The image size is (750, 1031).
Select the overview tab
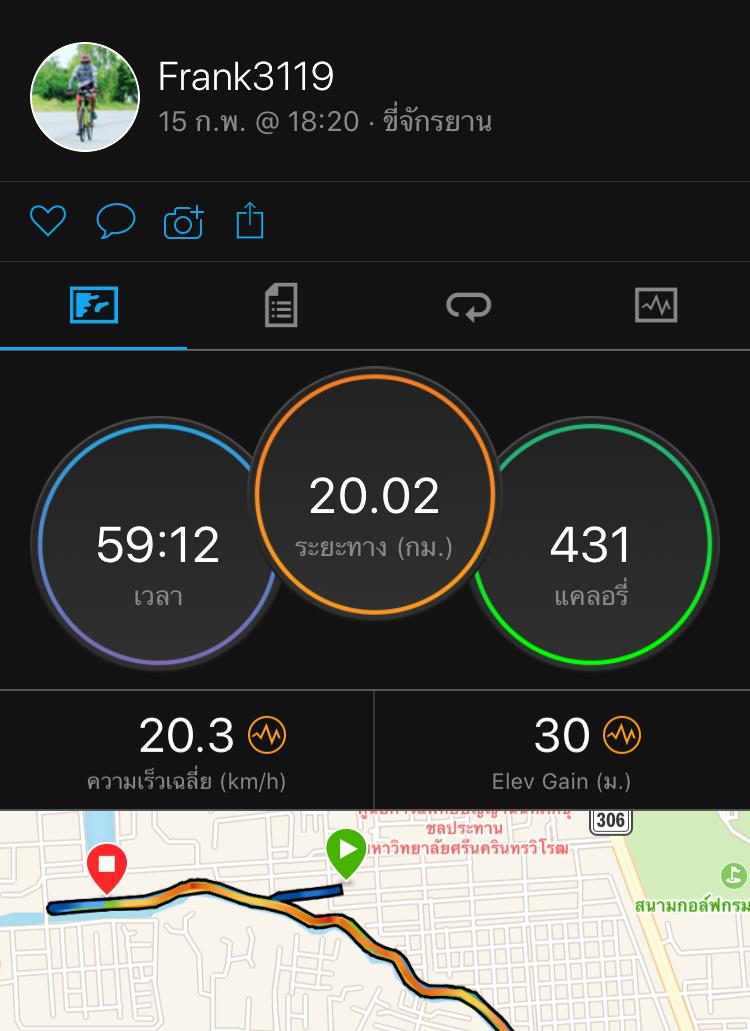tap(94, 305)
